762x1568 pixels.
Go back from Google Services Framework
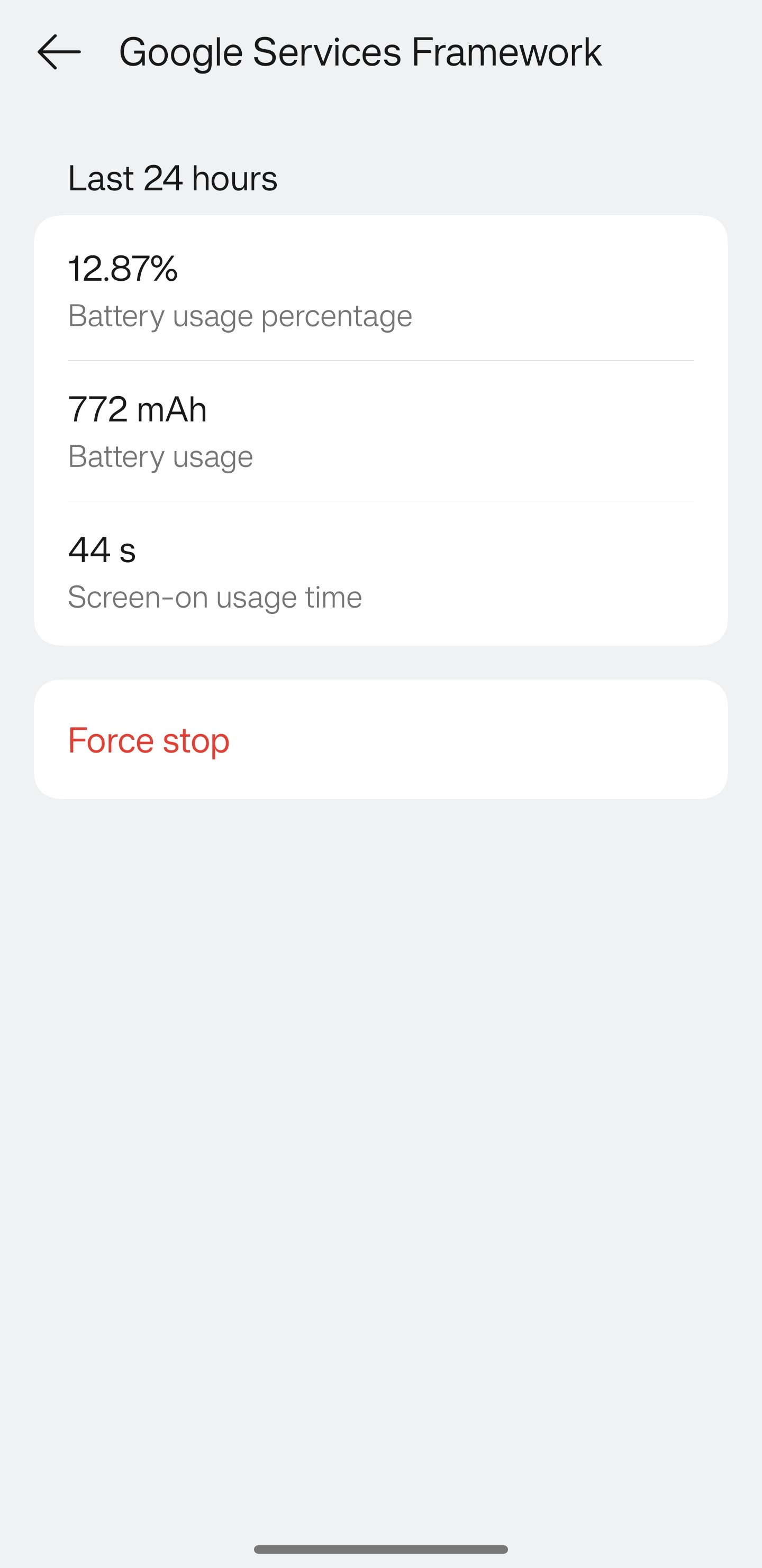pos(59,52)
